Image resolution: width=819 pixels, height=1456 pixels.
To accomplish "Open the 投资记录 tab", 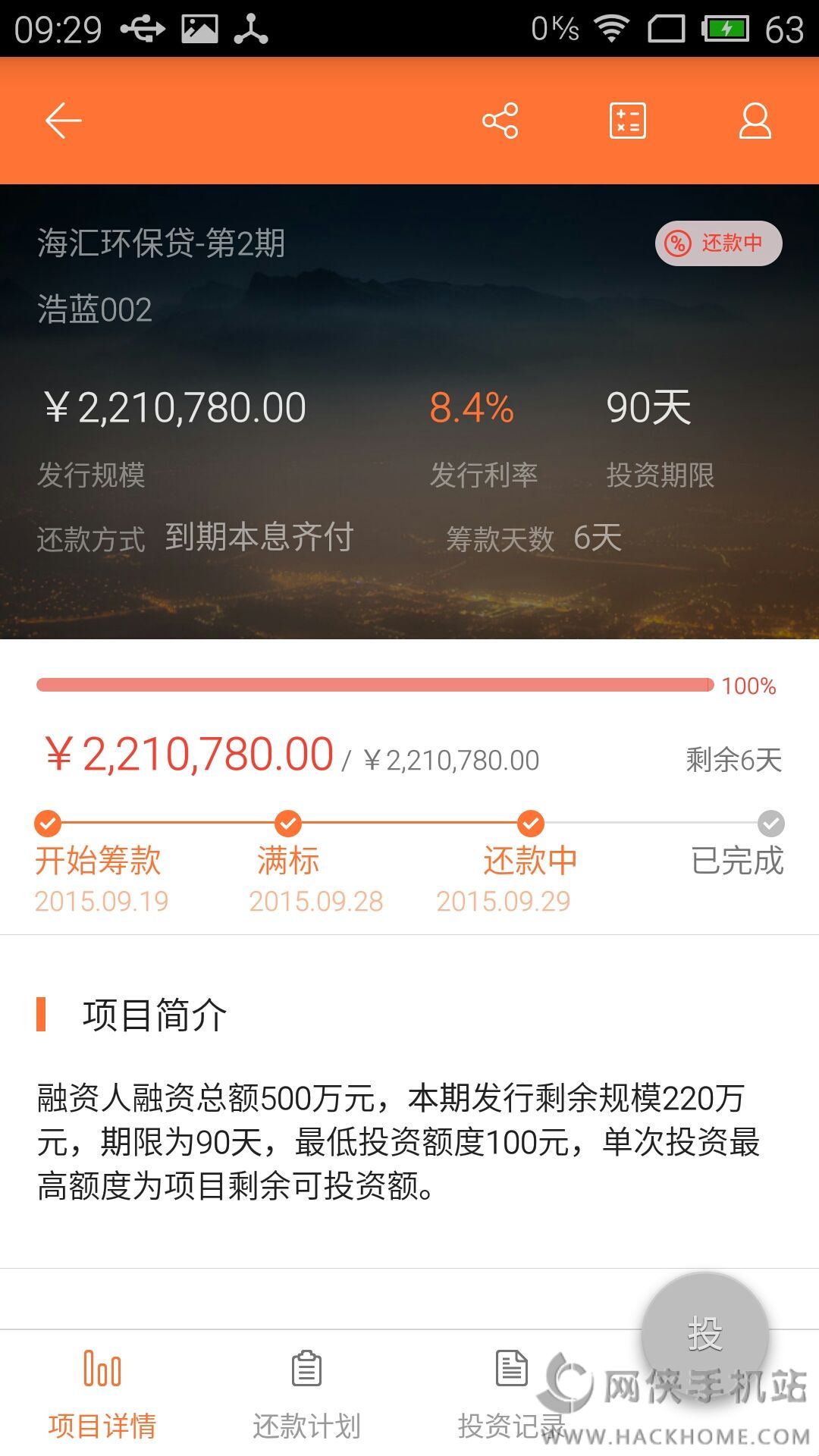I will [511, 1394].
